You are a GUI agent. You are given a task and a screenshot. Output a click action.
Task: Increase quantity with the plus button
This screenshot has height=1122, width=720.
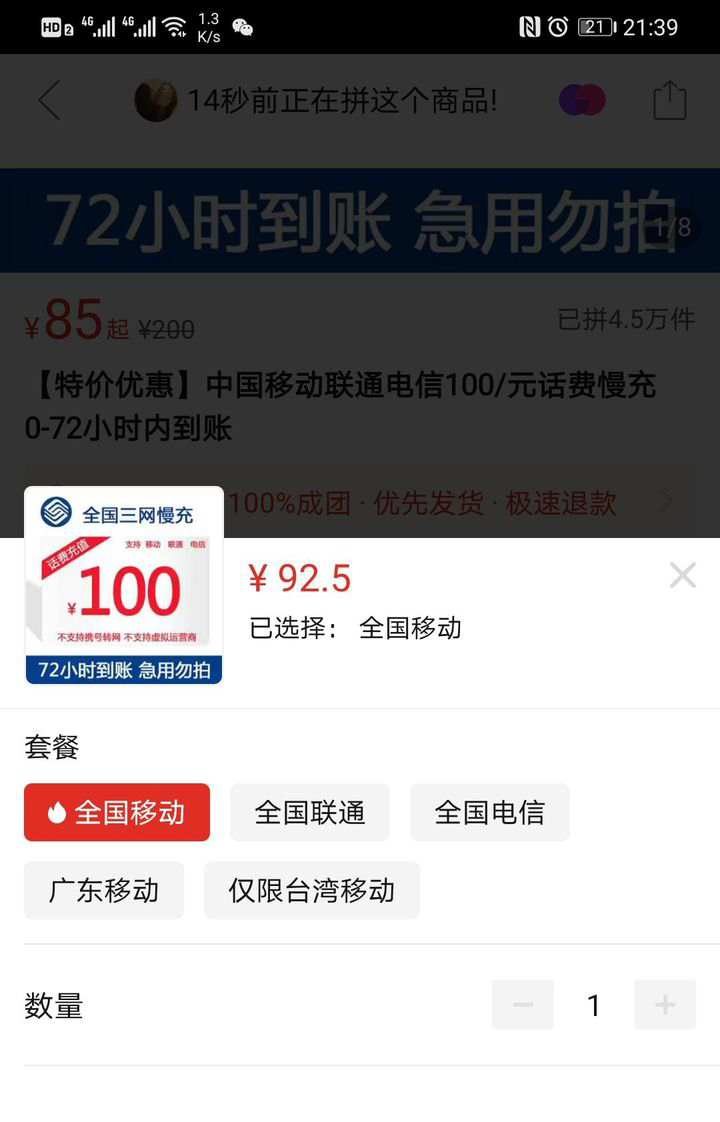664,1005
